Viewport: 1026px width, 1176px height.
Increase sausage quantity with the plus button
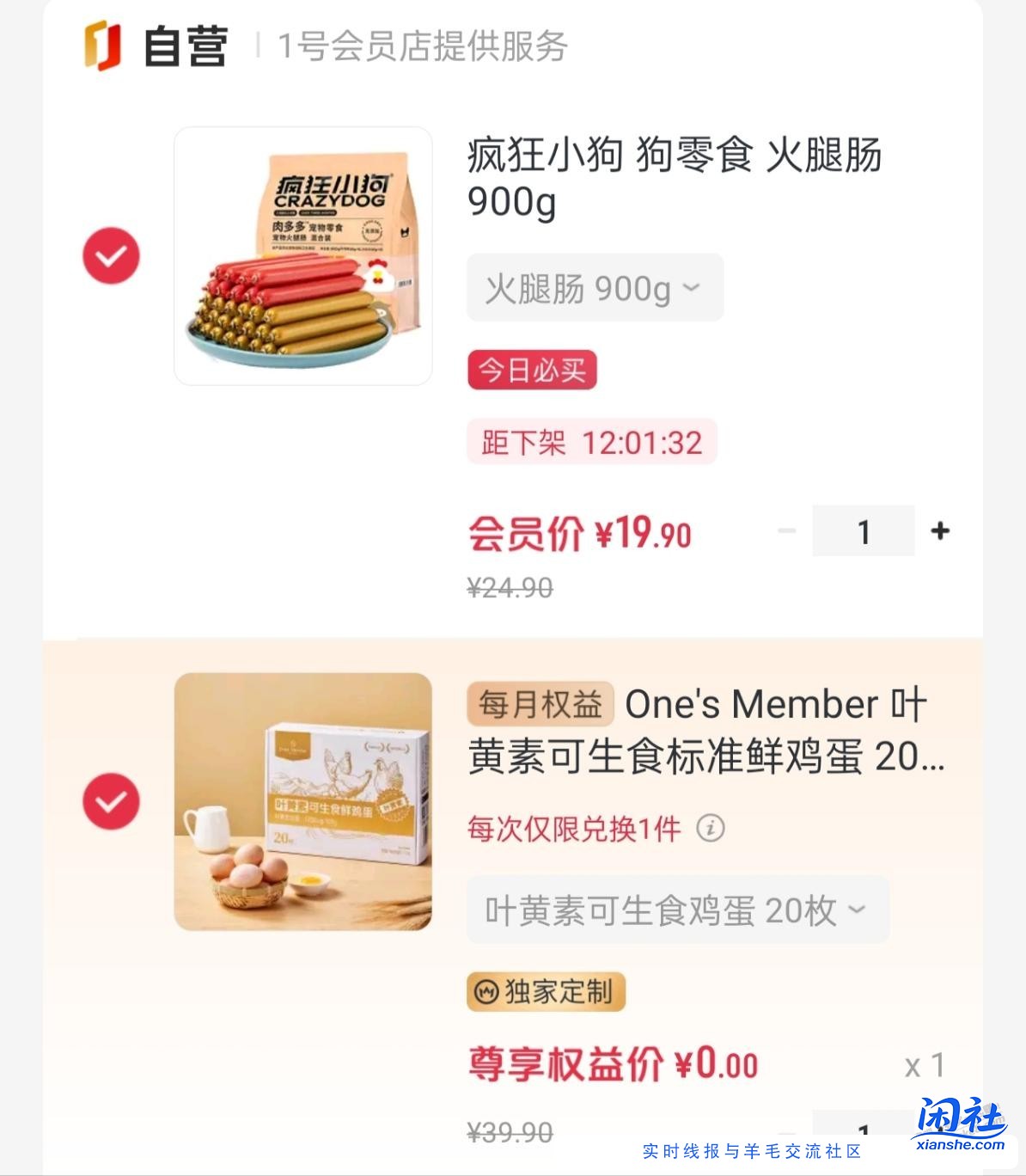pos(939,530)
